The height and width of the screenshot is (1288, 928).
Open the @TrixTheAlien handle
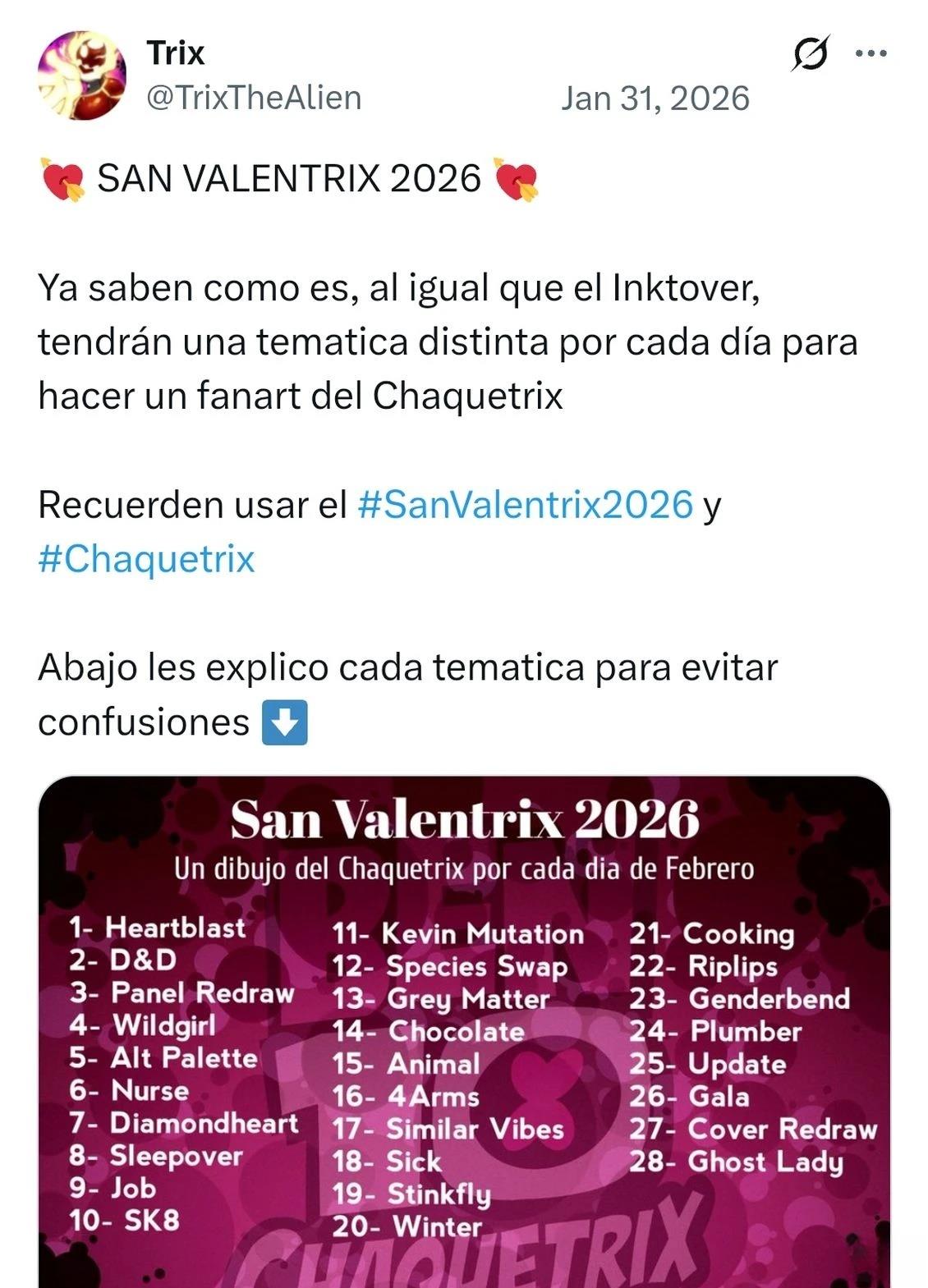pos(254,98)
